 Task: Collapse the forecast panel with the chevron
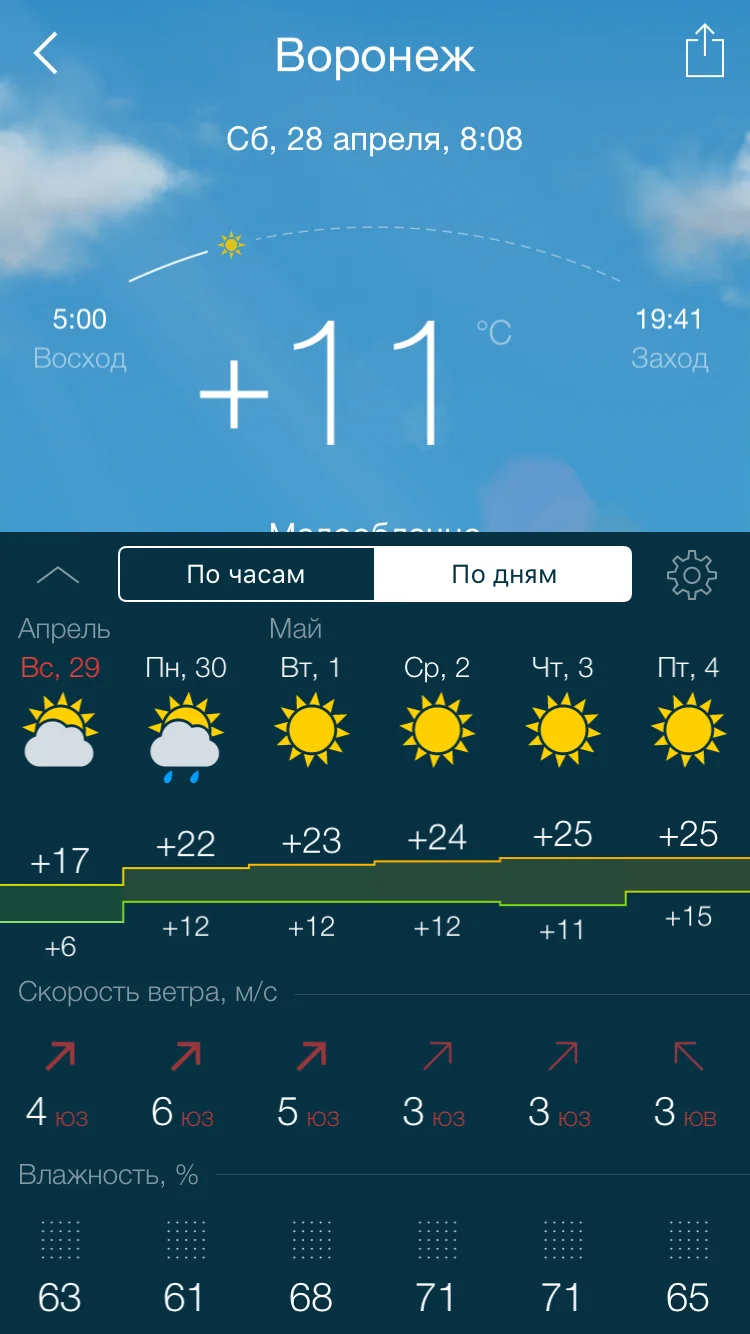pyautogui.click(x=60, y=572)
